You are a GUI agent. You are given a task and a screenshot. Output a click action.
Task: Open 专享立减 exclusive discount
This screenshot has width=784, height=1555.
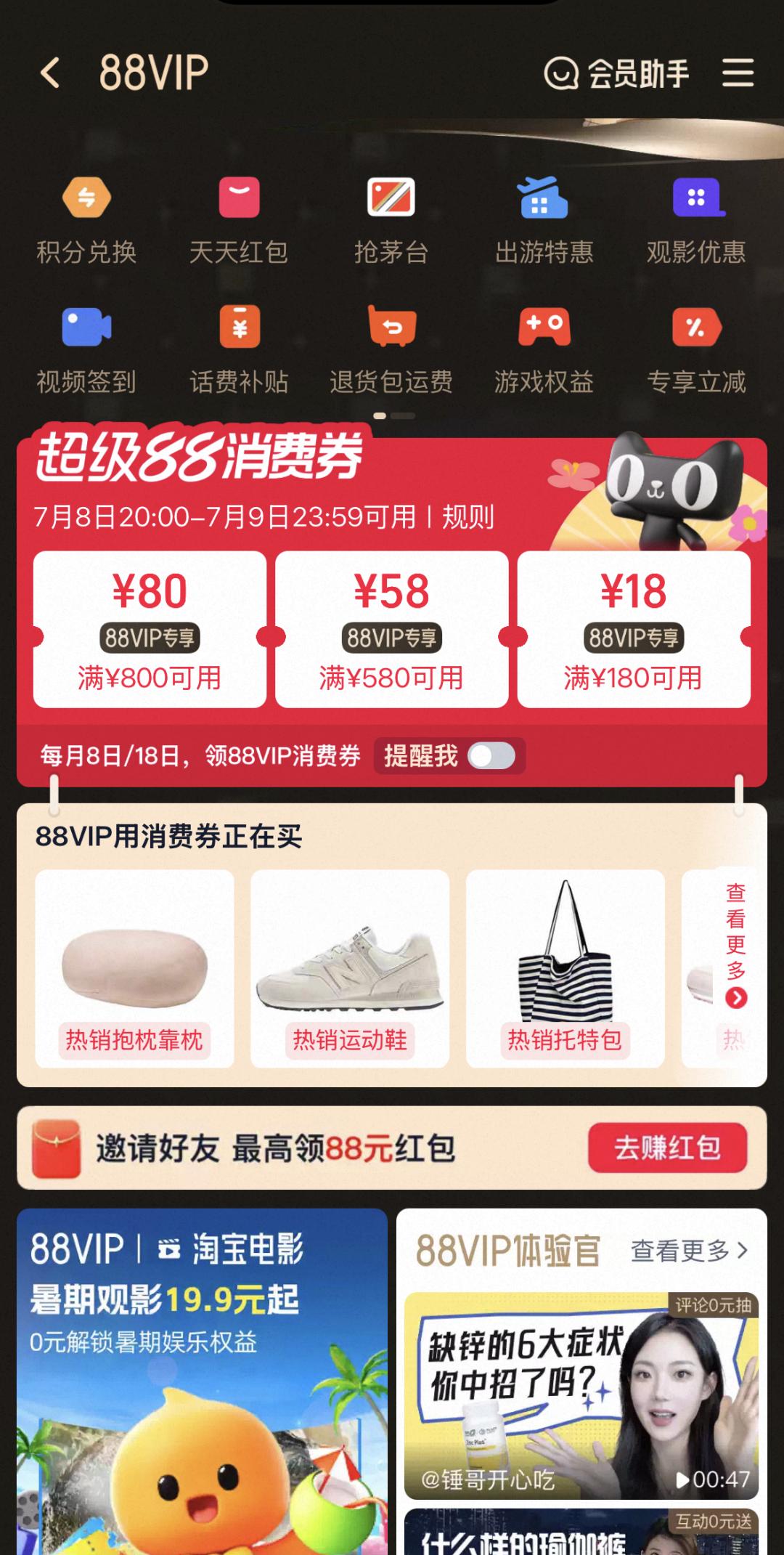pos(696,350)
